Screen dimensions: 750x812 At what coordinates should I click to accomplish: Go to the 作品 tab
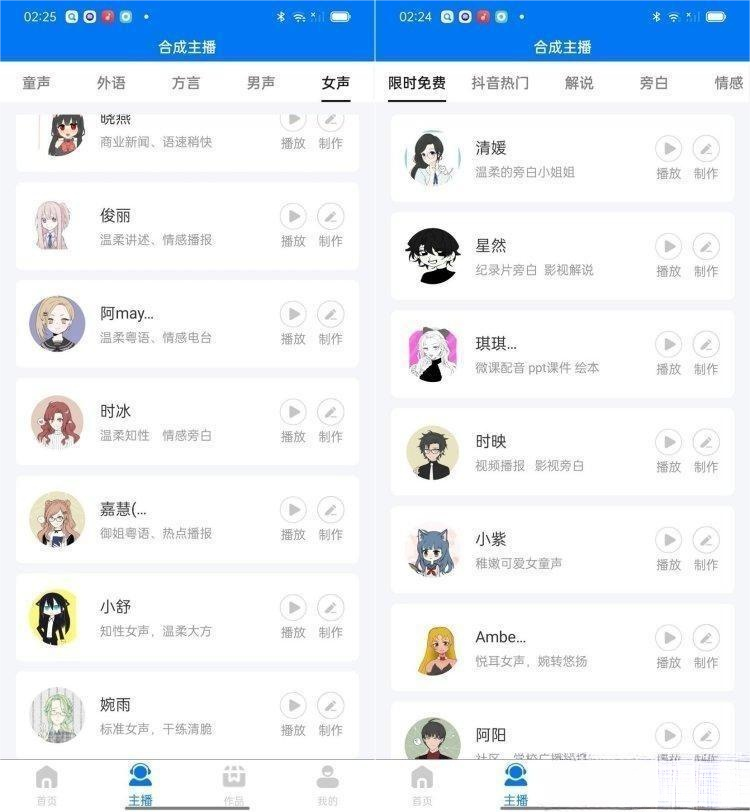[x=234, y=785]
